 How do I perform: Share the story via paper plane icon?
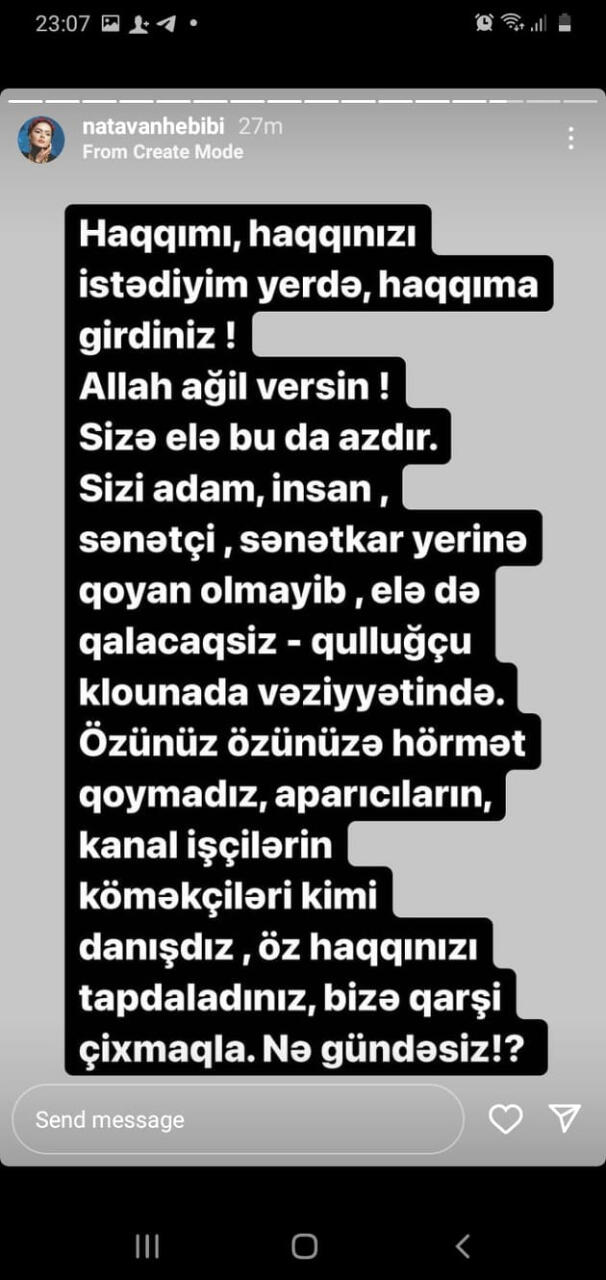click(565, 1119)
